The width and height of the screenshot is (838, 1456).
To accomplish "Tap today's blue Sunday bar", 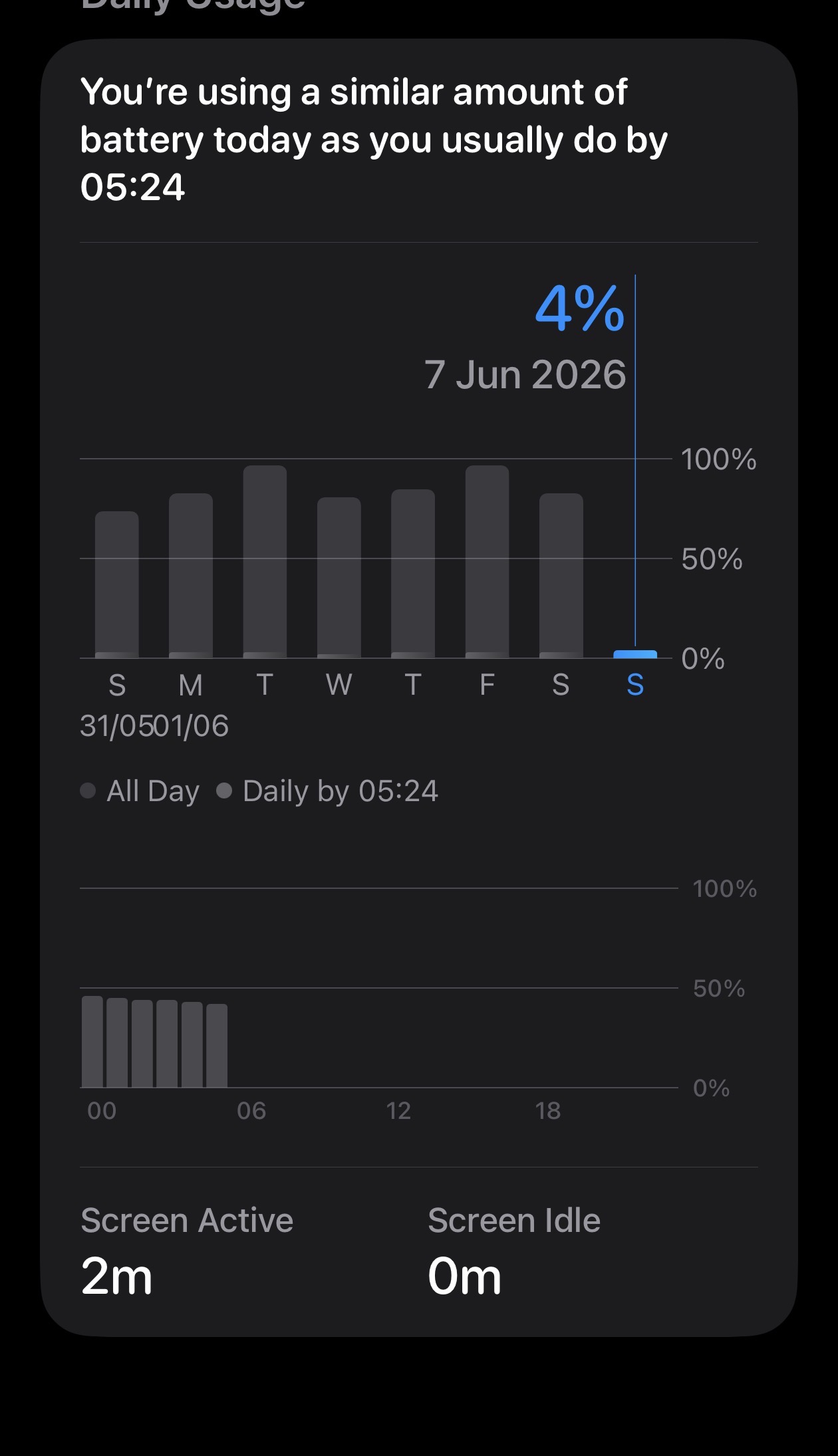I will [x=635, y=654].
